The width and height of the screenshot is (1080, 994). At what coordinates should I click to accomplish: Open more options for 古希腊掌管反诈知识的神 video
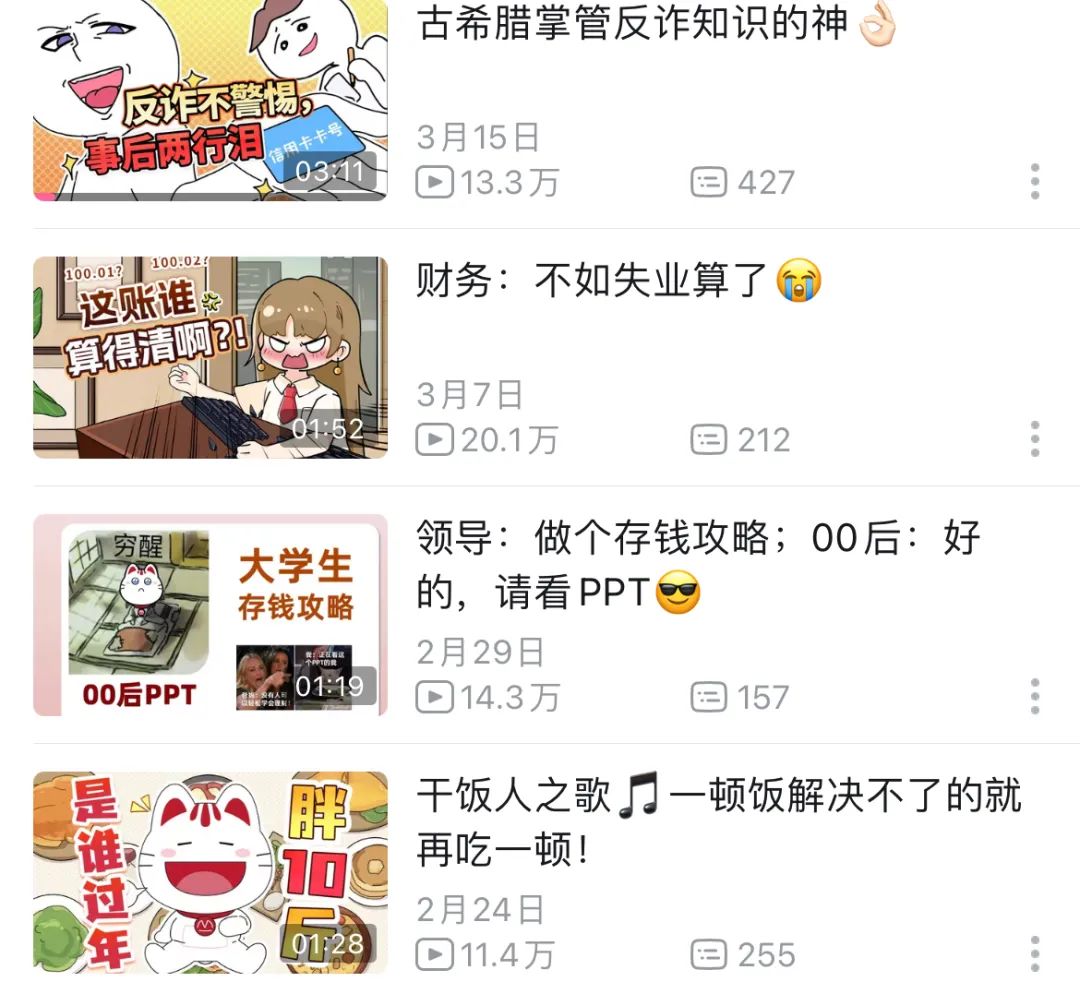point(1035,181)
